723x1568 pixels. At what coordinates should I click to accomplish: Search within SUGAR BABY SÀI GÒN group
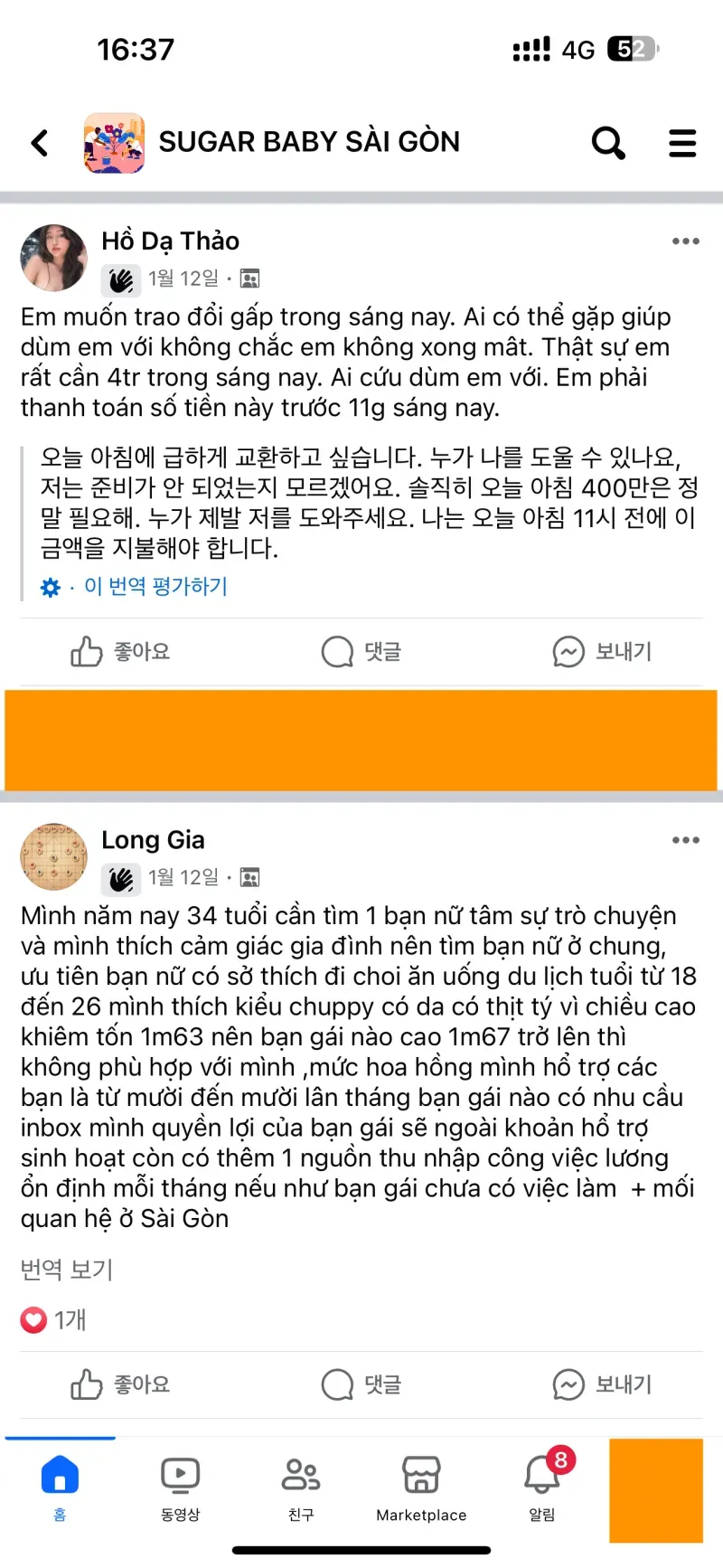(608, 143)
